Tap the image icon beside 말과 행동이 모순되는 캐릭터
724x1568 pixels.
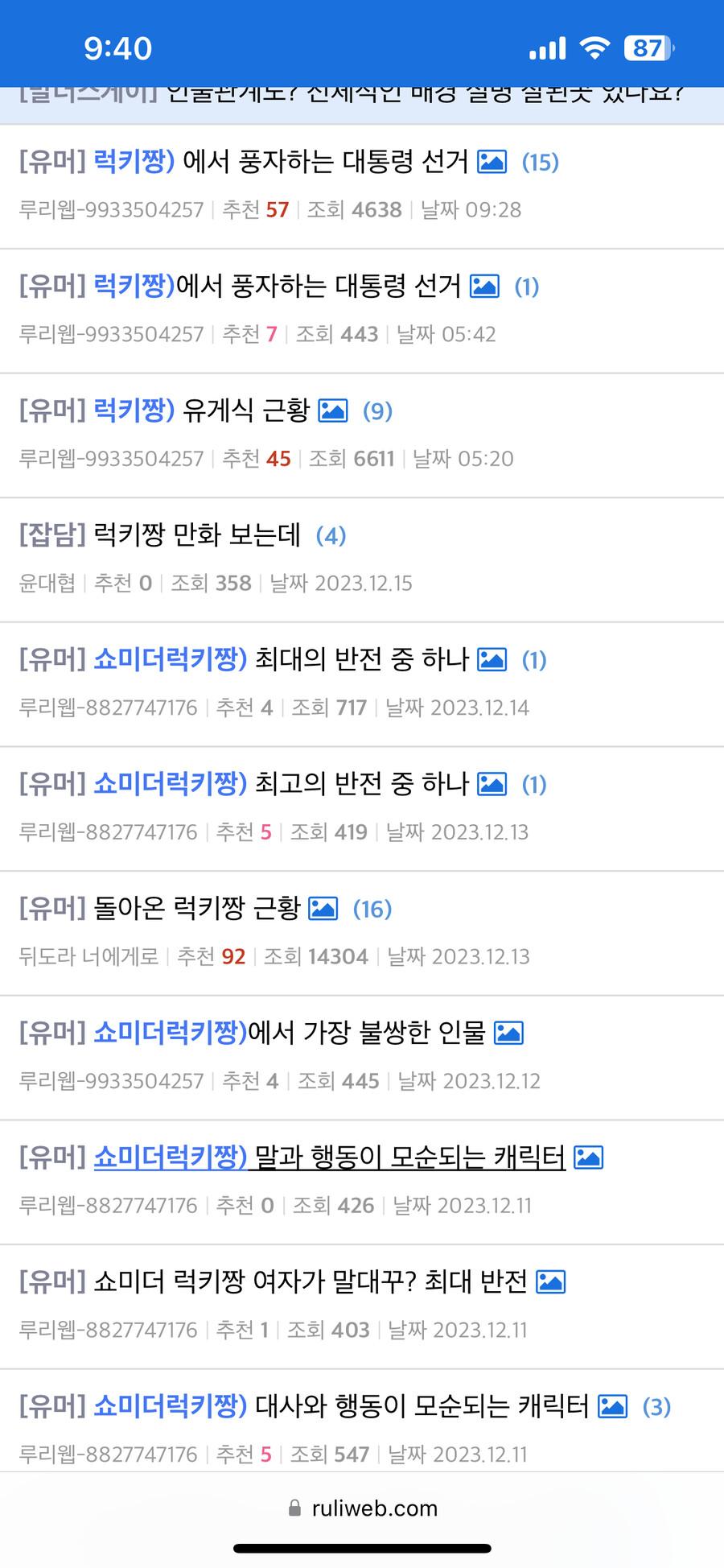587,1157
